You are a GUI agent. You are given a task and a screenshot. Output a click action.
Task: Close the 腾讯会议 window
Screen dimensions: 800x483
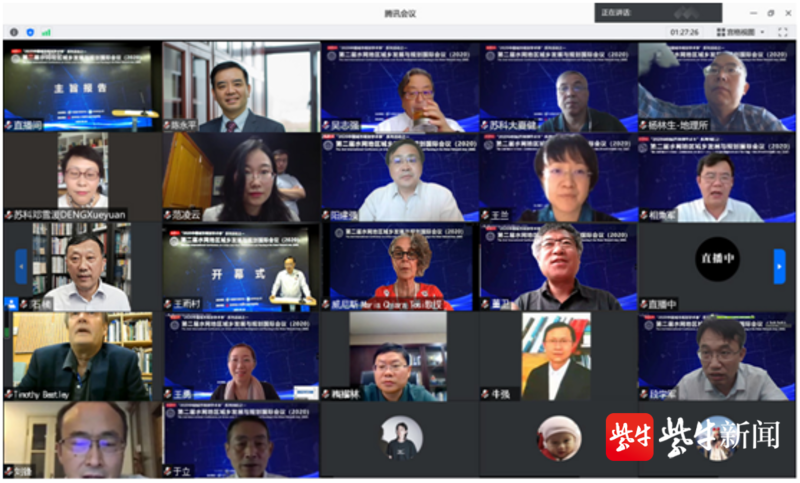tap(788, 13)
